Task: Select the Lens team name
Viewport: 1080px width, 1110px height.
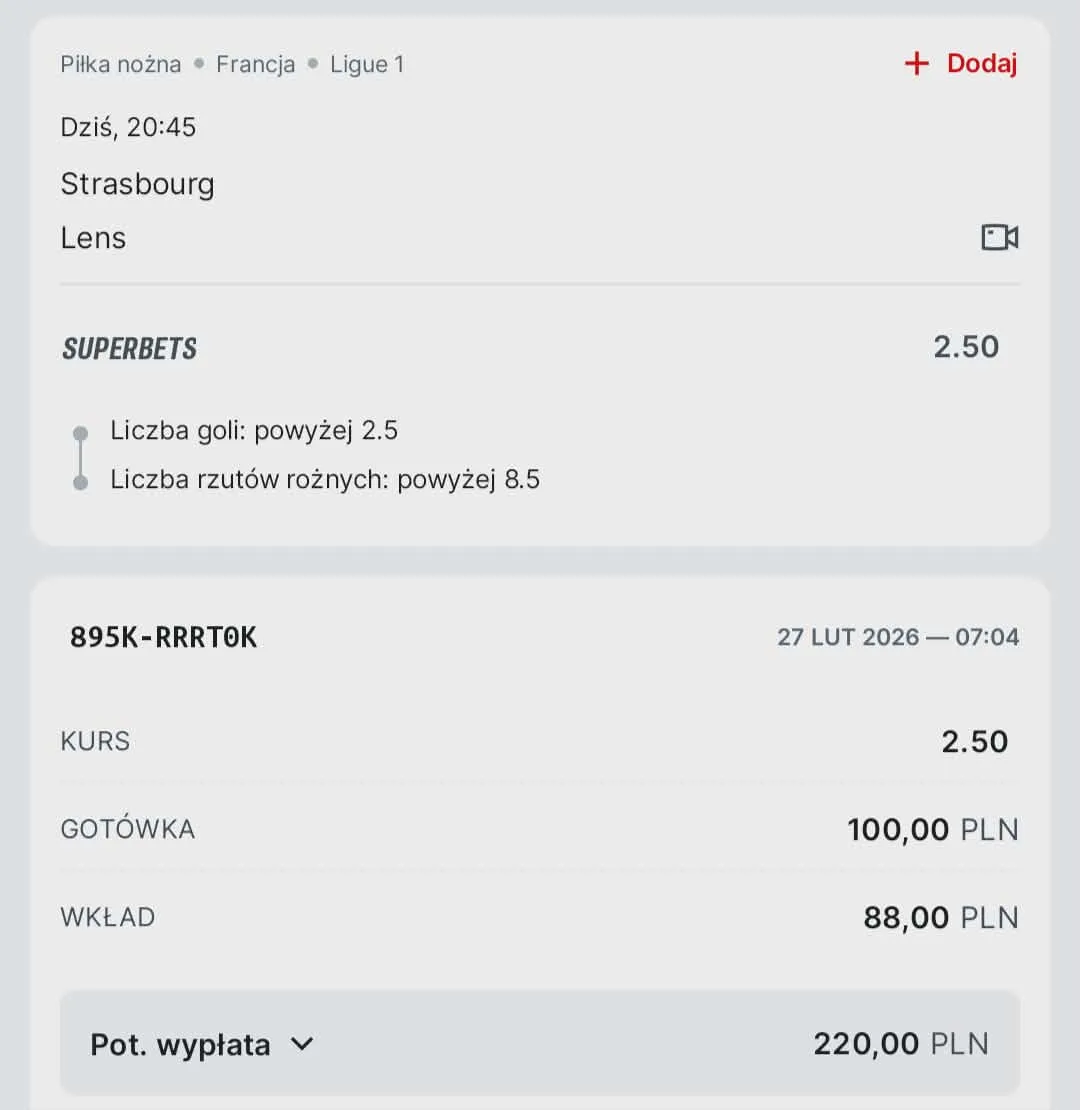Action: pyautogui.click(x=92, y=237)
